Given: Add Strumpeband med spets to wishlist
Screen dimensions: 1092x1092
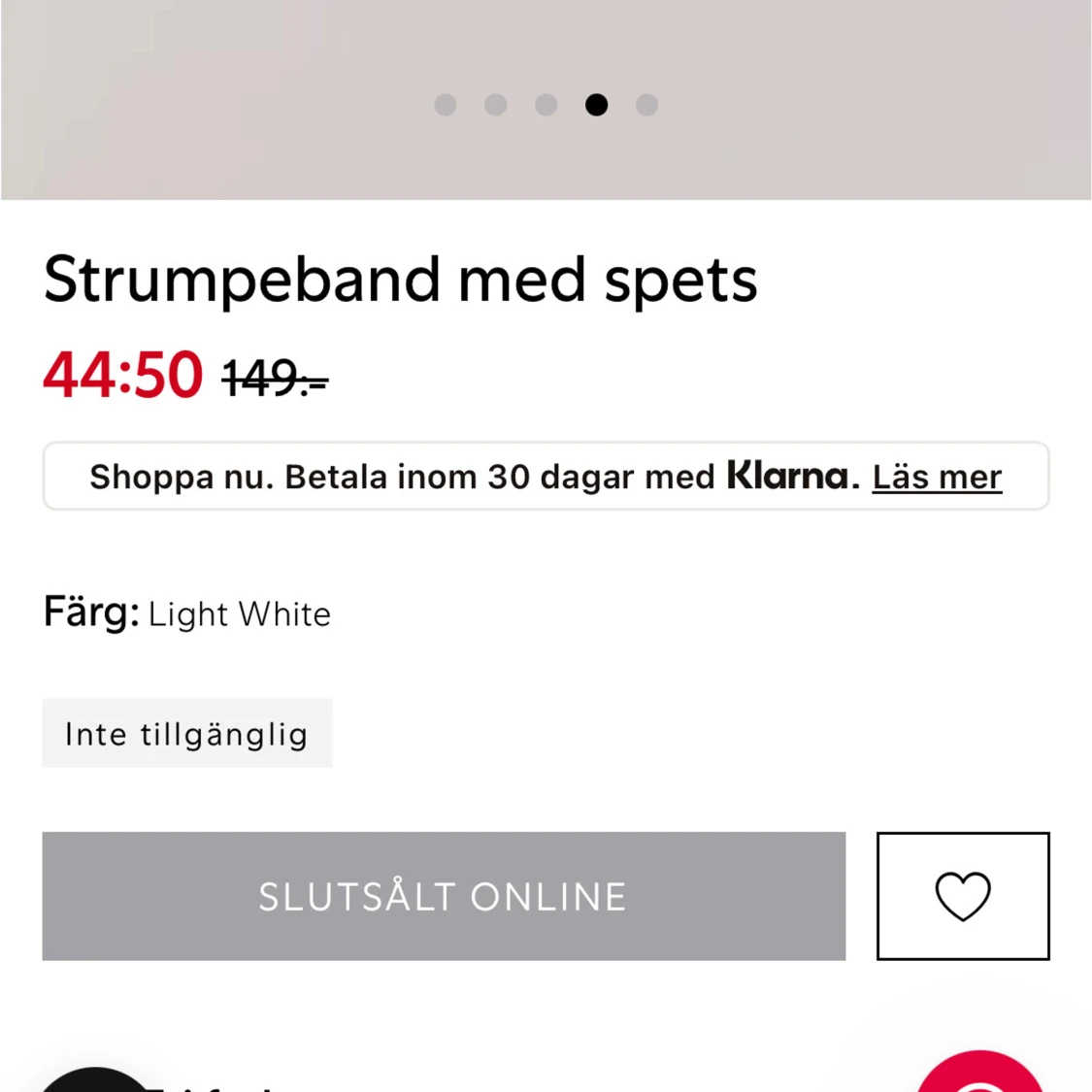Looking at the screenshot, I should [x=962, y=896].
